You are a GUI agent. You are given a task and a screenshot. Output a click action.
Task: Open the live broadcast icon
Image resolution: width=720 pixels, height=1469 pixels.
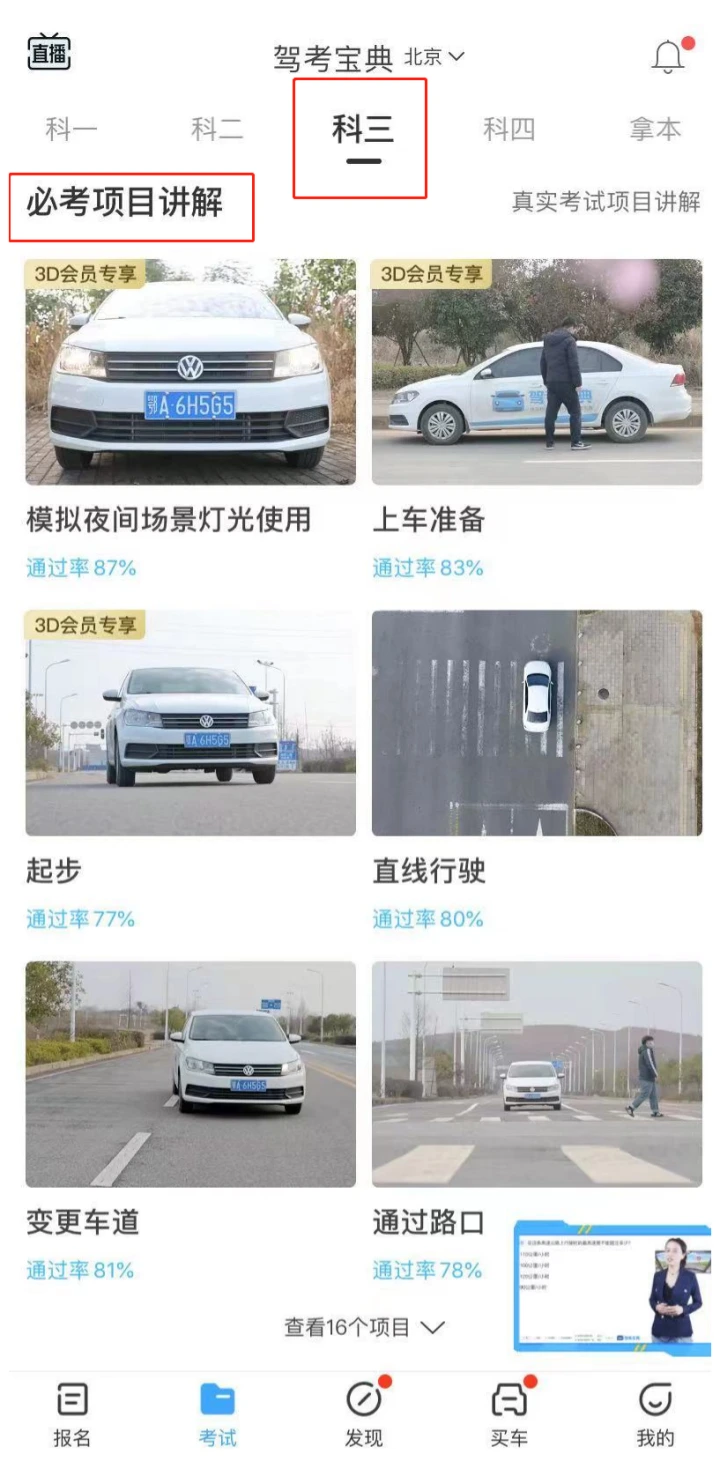click(x=48, y=53)
